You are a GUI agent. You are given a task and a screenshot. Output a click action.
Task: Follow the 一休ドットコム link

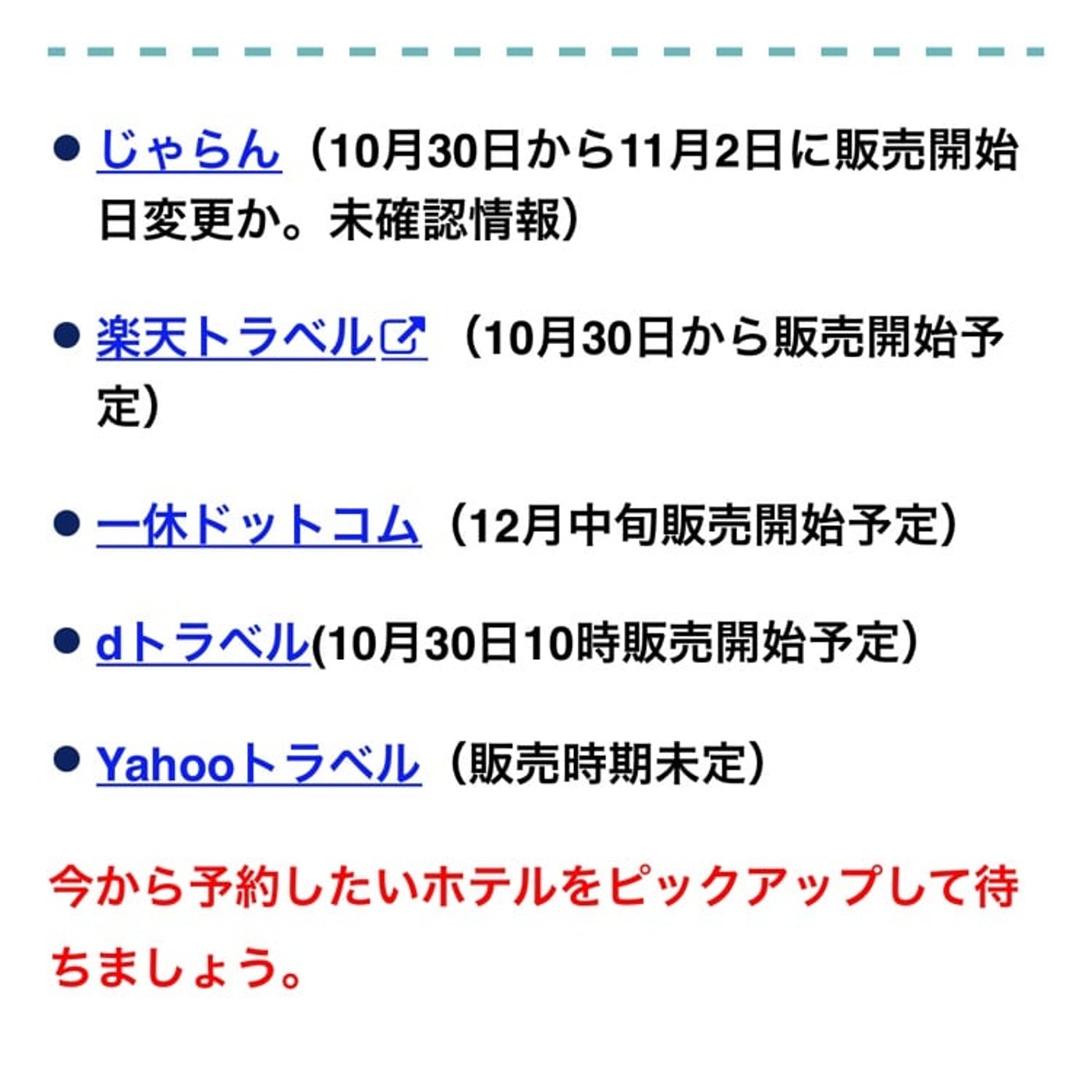[x=258, y=525]
